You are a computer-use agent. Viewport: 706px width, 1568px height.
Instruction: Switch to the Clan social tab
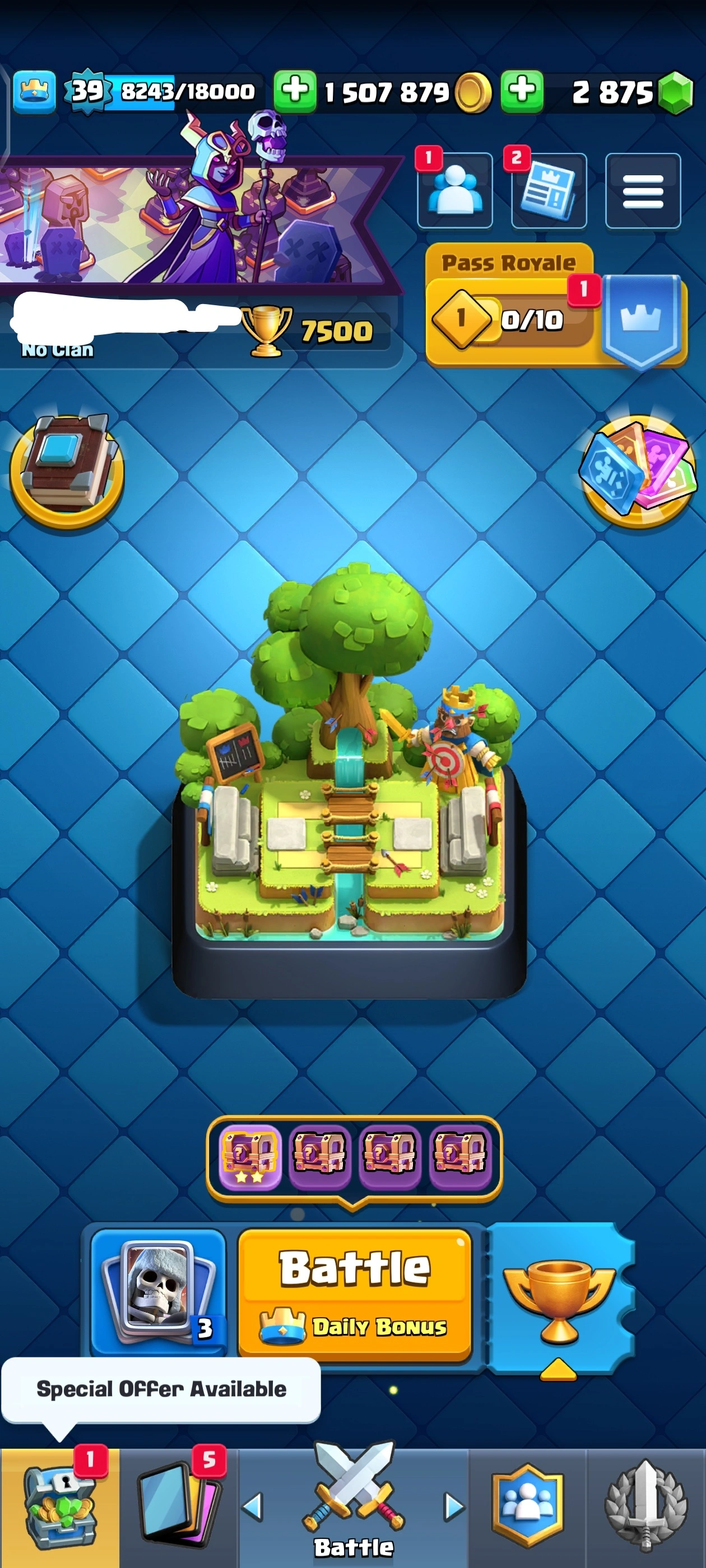(x=527, y=1507)
